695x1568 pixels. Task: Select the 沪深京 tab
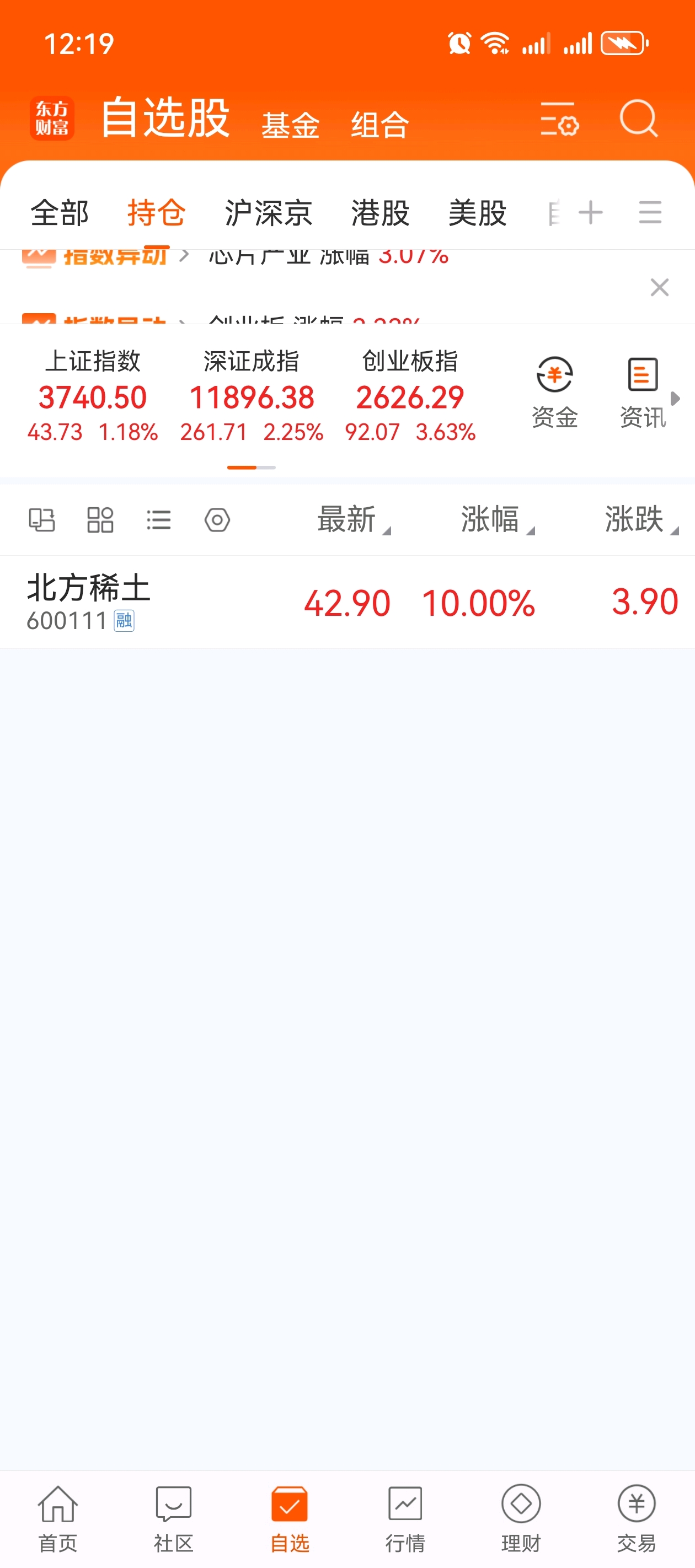pos(269,213)
